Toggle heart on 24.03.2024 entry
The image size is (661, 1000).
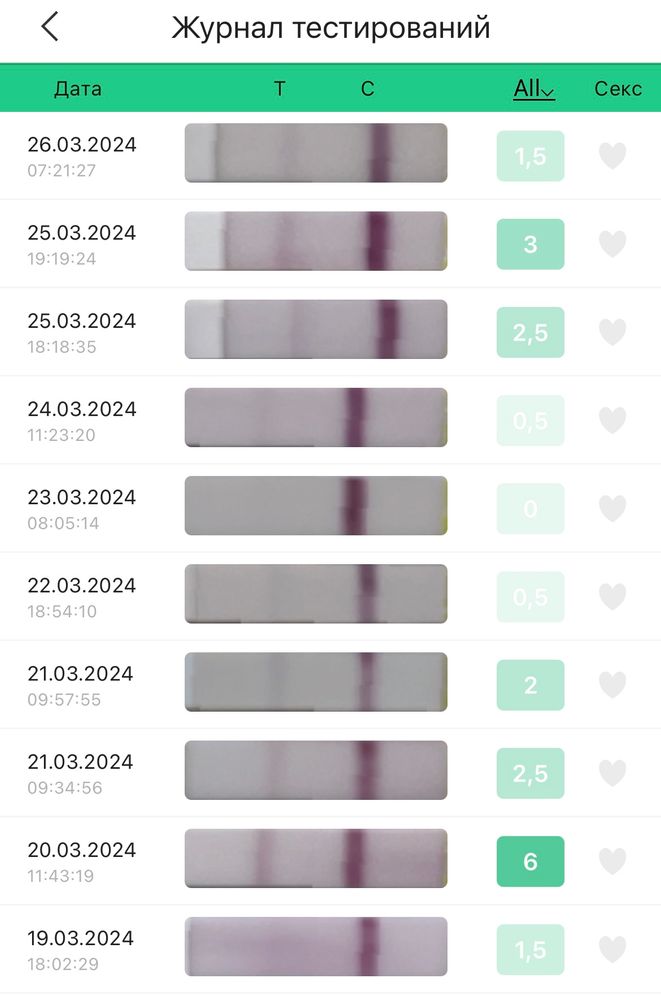pos(612,420)
